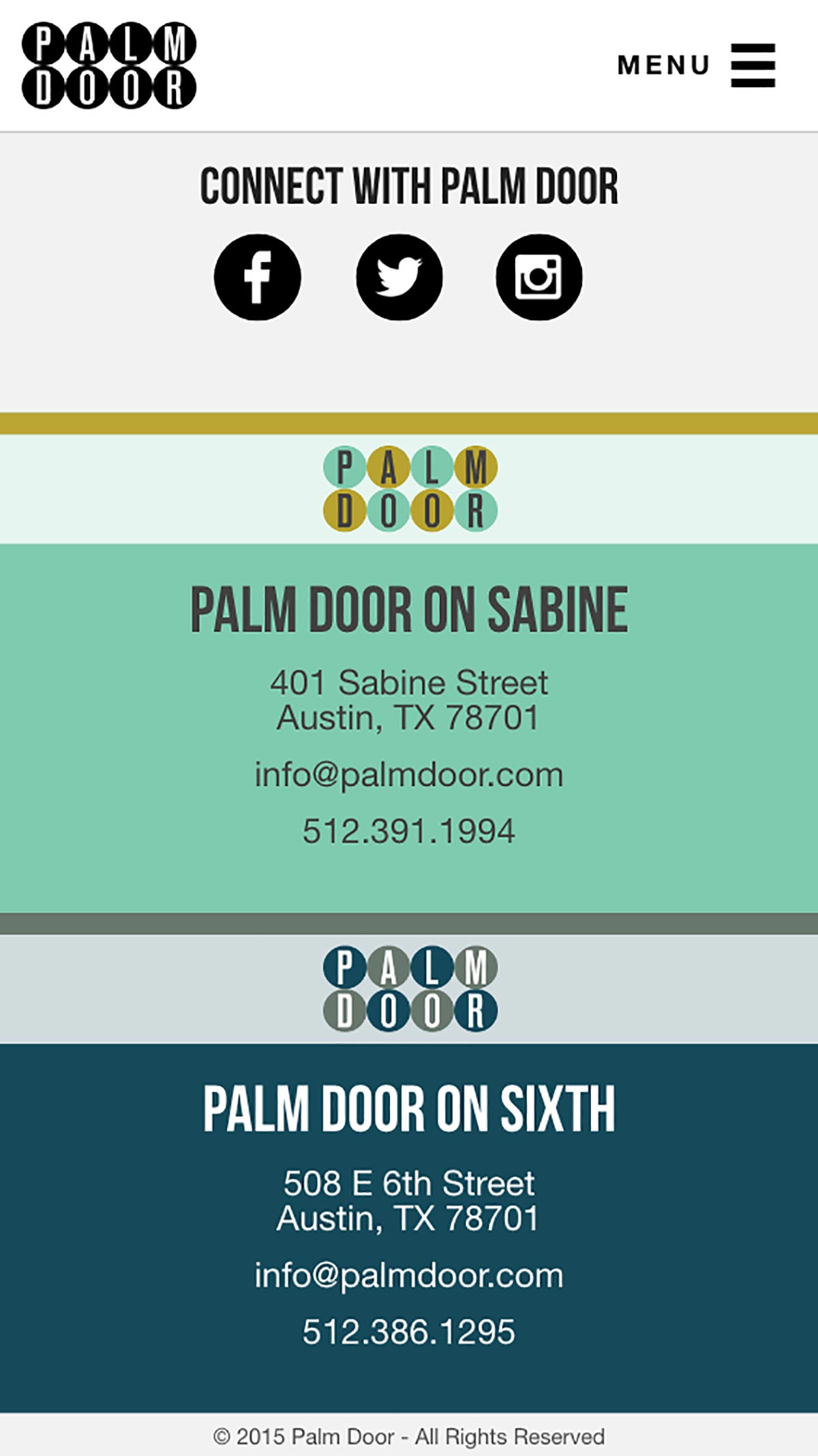The image size is (818, 1456).
Task: Open Palm Door's Instagram page
Action: [539, 278]
